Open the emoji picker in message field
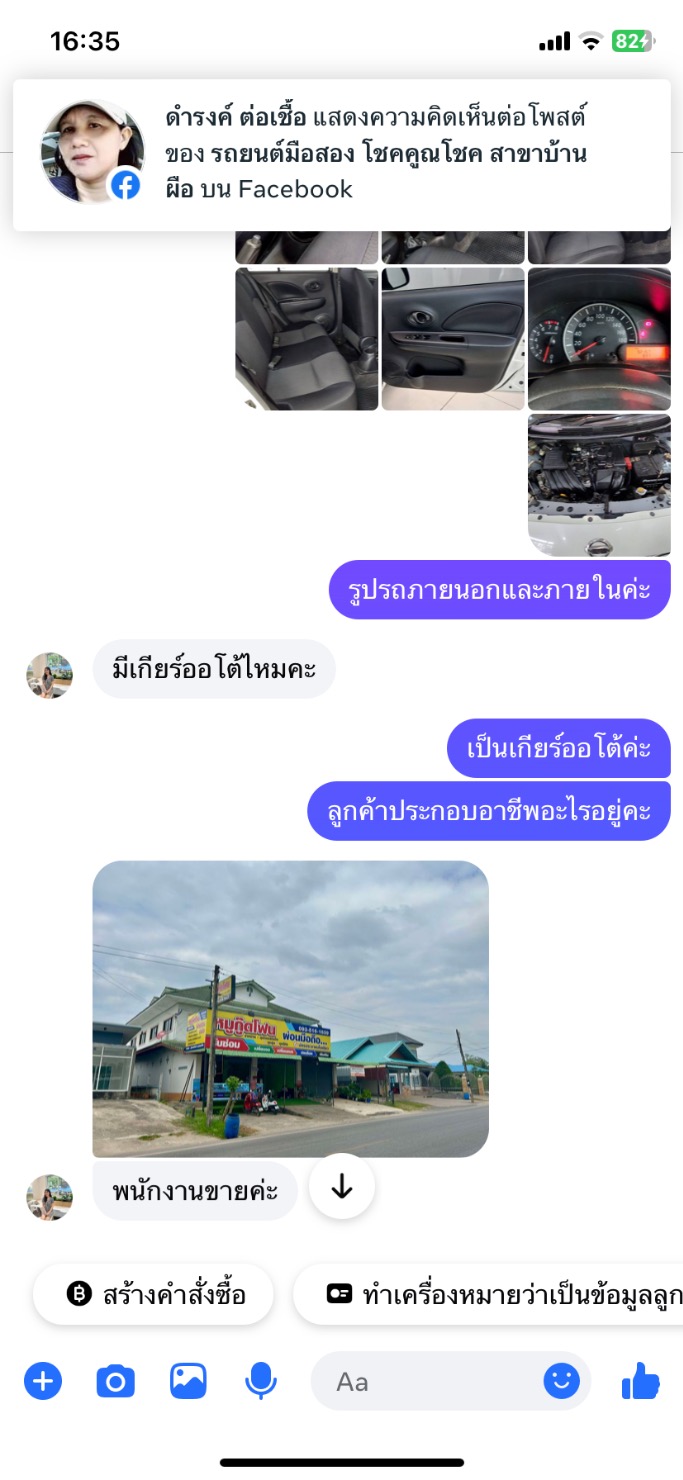Image resolution: width=683 pixels, height=1480 pixels. pyautogui.click(x=561, y=1382)
